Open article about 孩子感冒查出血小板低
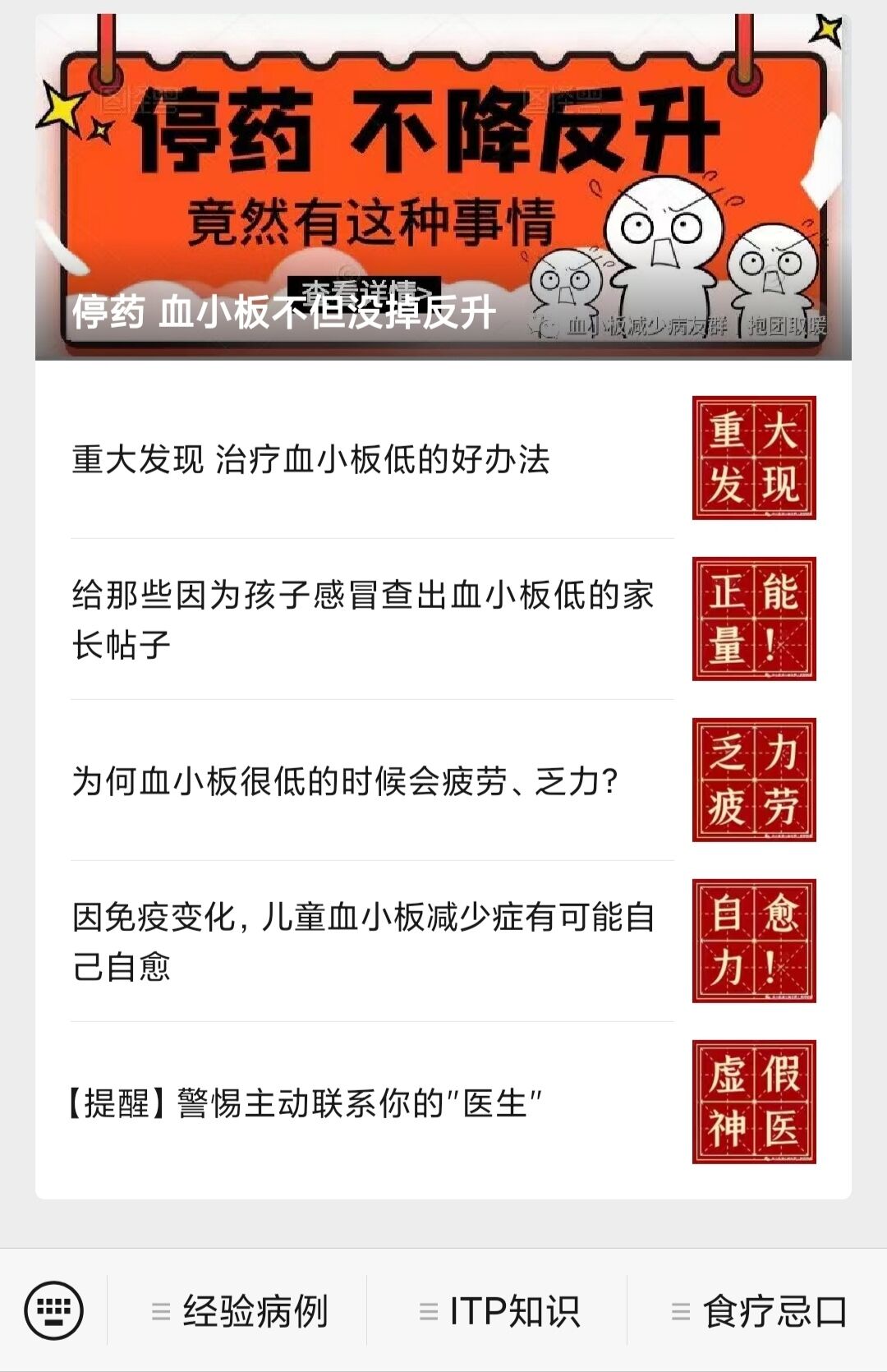The width and height of the screenshot is (887, 1372). pos(363,619)
